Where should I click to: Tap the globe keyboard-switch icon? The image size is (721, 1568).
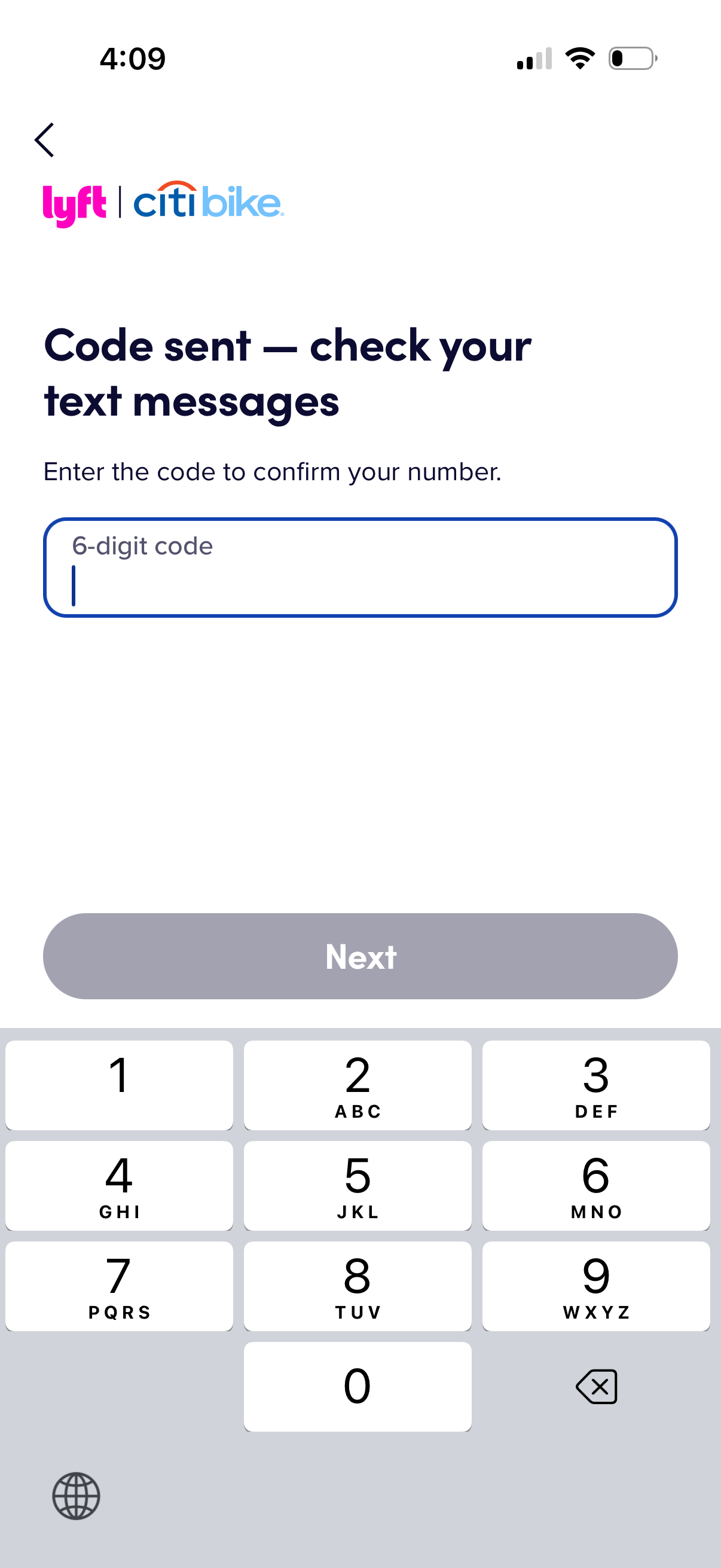coord(77,1497)
